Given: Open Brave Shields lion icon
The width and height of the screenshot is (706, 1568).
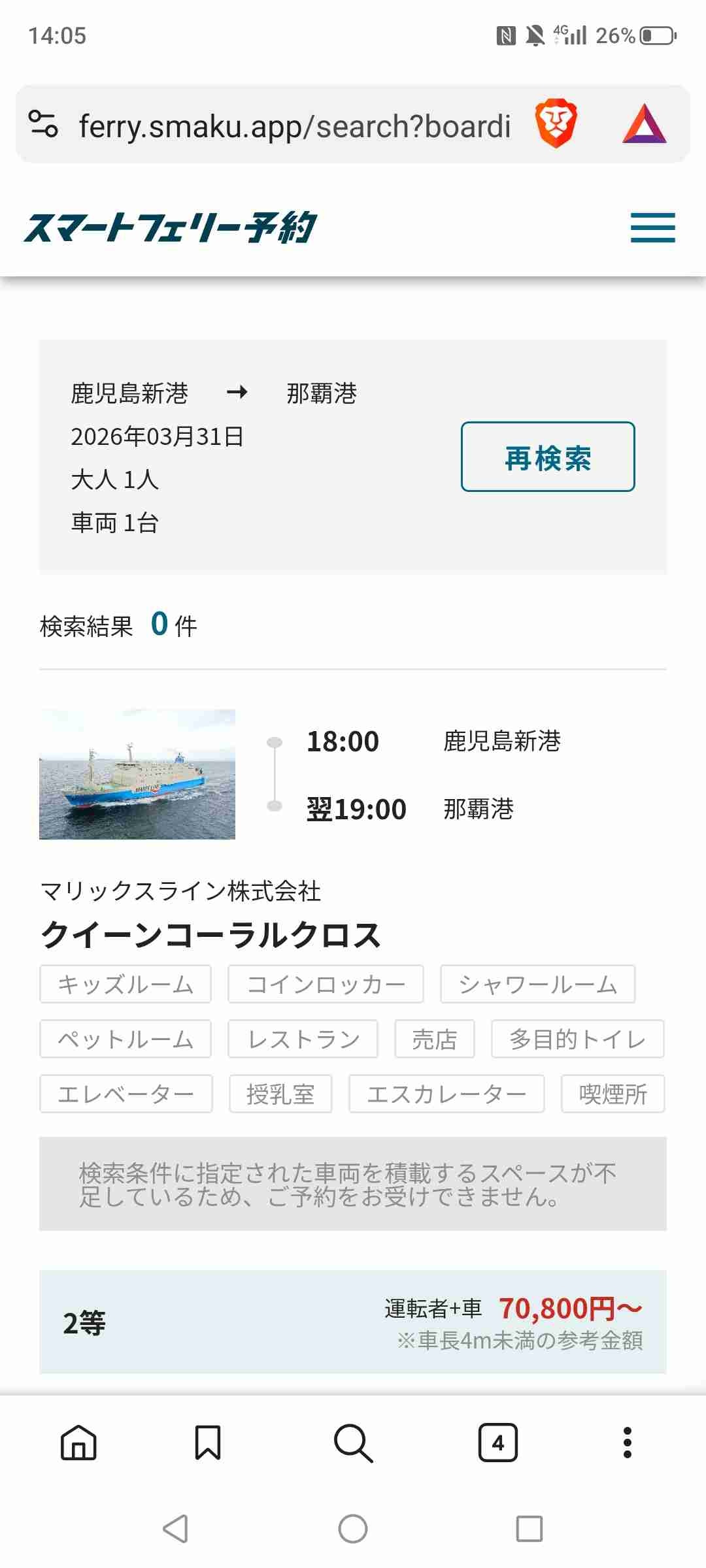Looking at the screenshot, I should pyautogui.click(x=556, y=124).
